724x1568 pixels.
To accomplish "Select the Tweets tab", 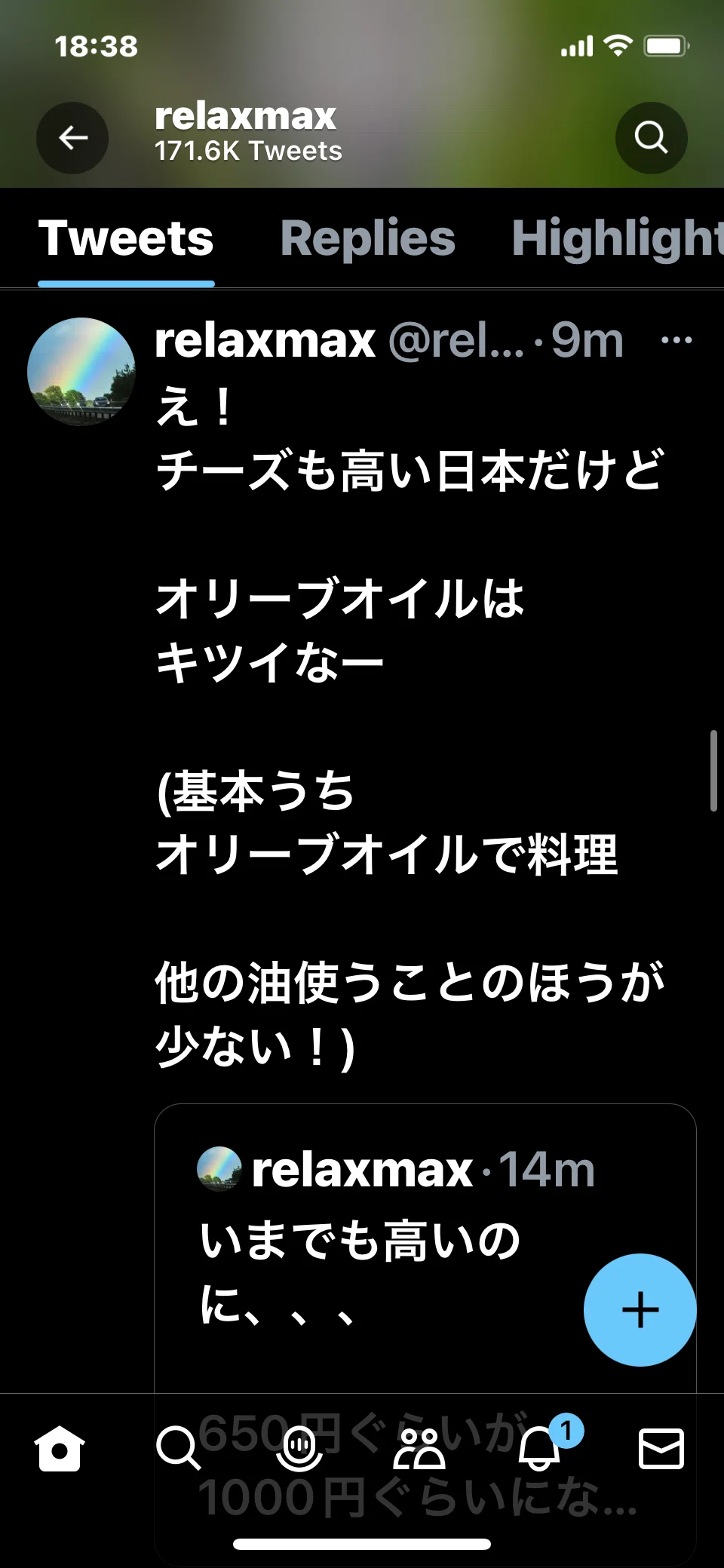I will point(126,238).
